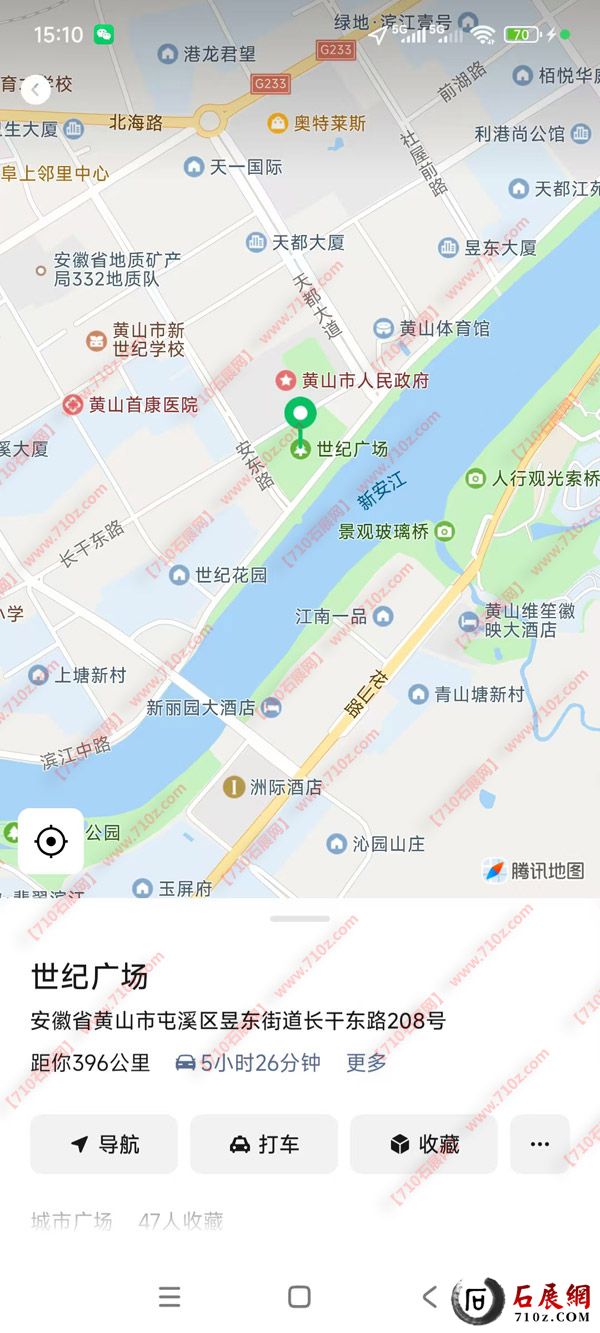
Task: Open the 新丽园大酒店 hotel marker
Action: [270, 708]
